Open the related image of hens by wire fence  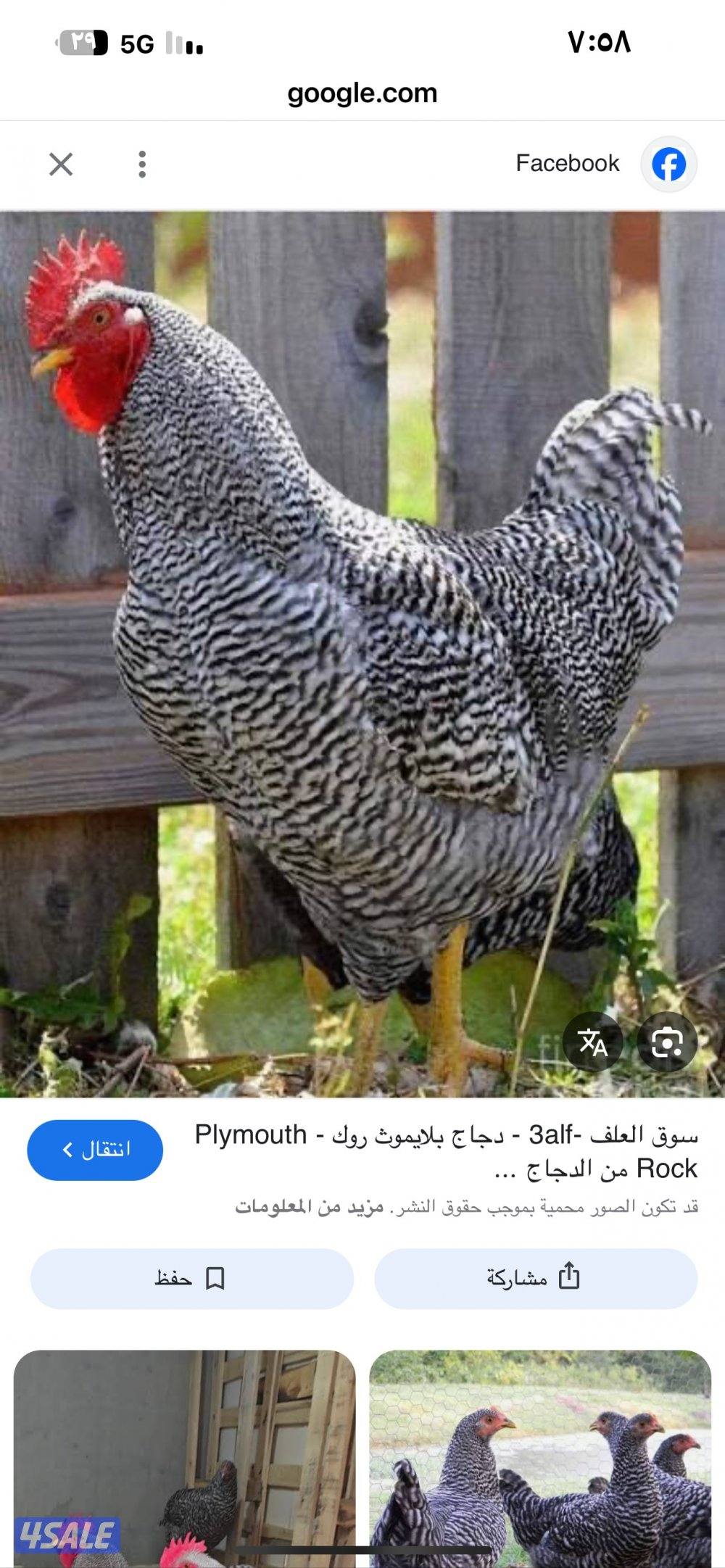pos(540,1457)
